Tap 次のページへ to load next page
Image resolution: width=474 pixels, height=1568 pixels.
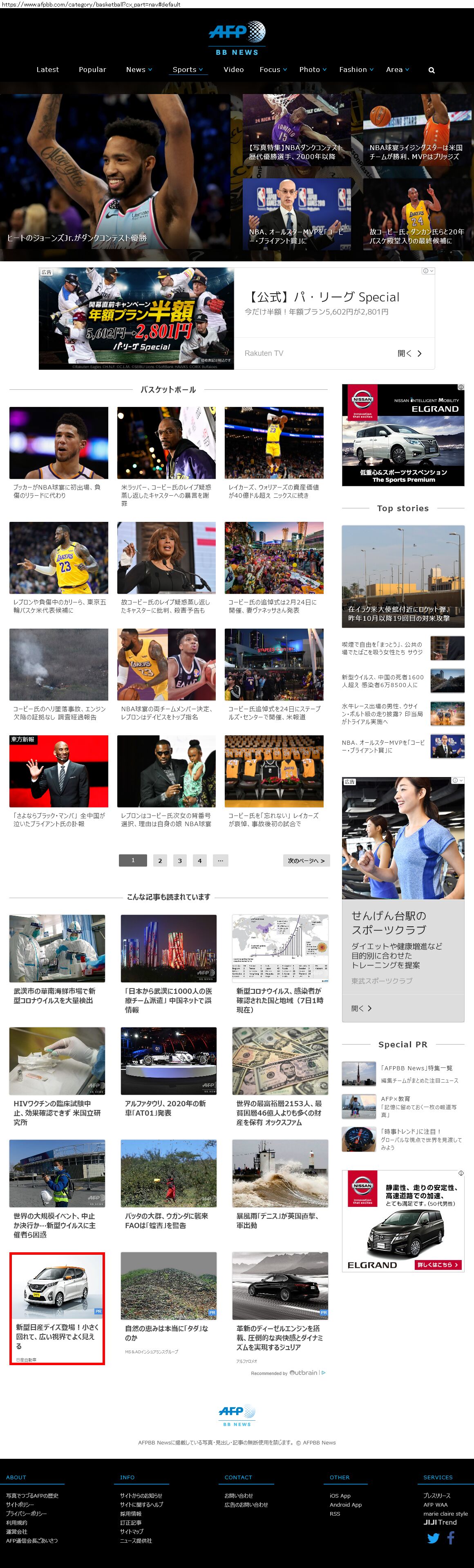(x=306, y=861)
